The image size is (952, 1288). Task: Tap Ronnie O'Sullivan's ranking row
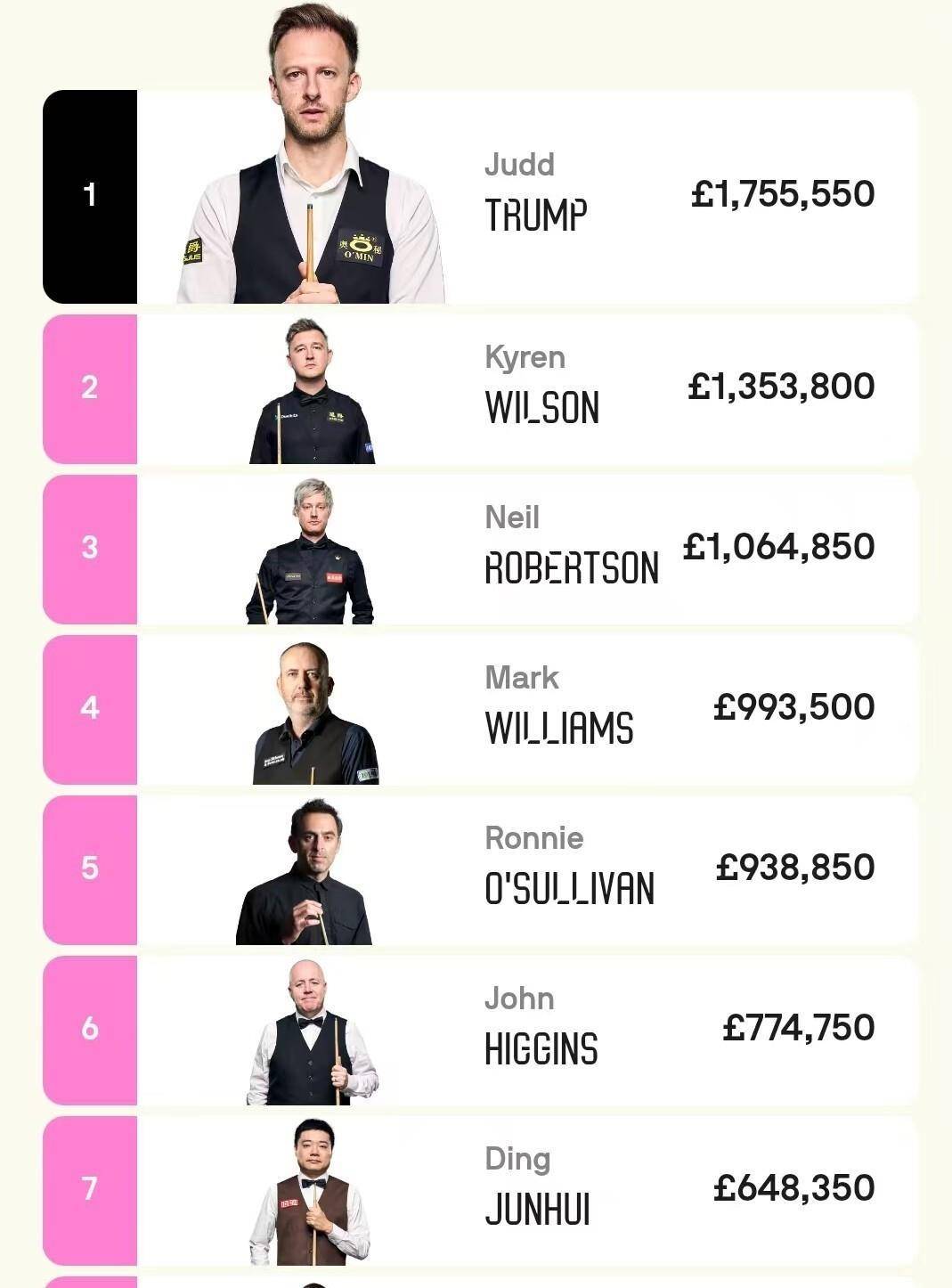pyautogui.click(x=568, y=869)
